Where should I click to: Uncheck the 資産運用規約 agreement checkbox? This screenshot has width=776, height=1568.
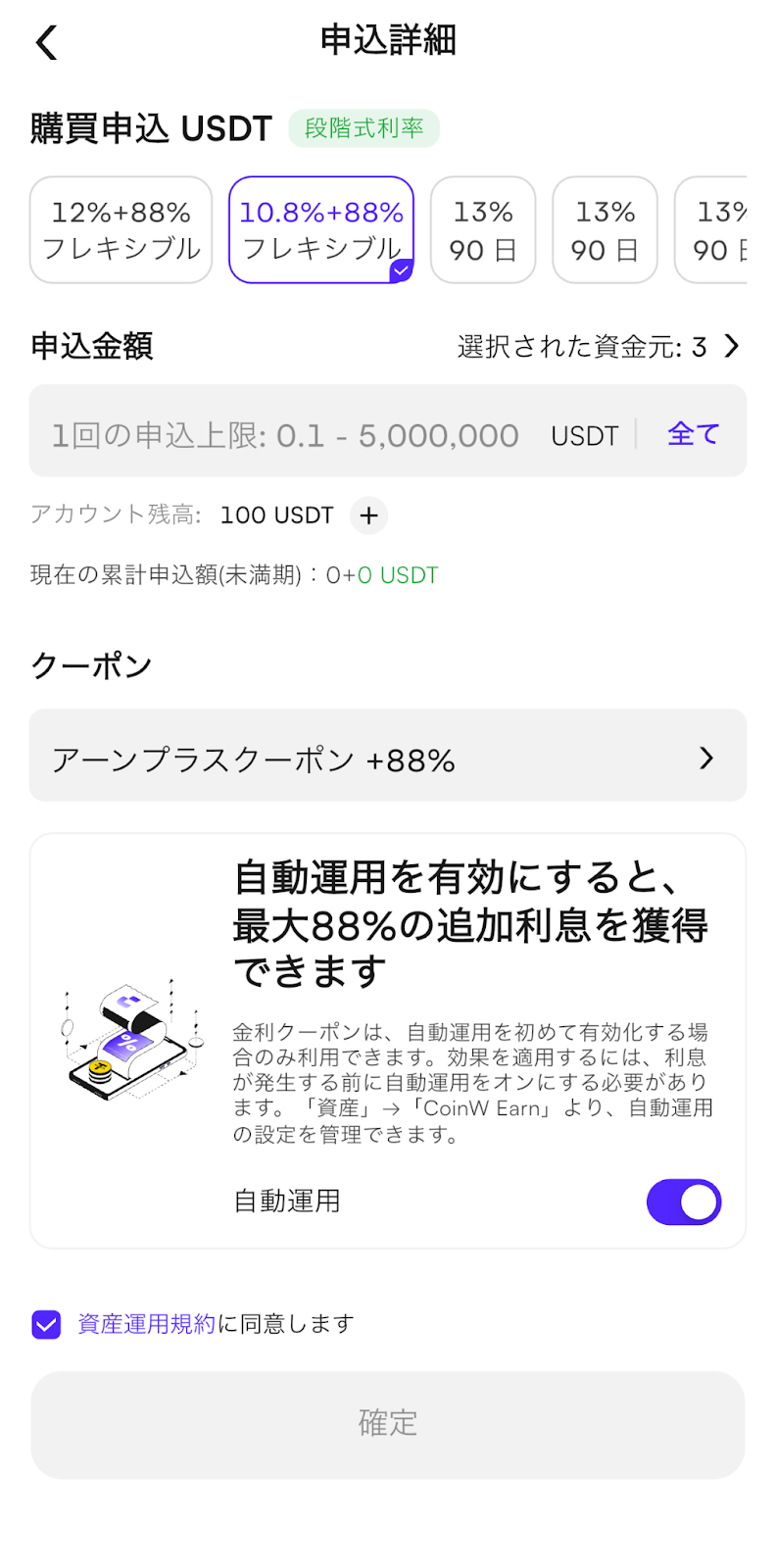[46, 1324]
